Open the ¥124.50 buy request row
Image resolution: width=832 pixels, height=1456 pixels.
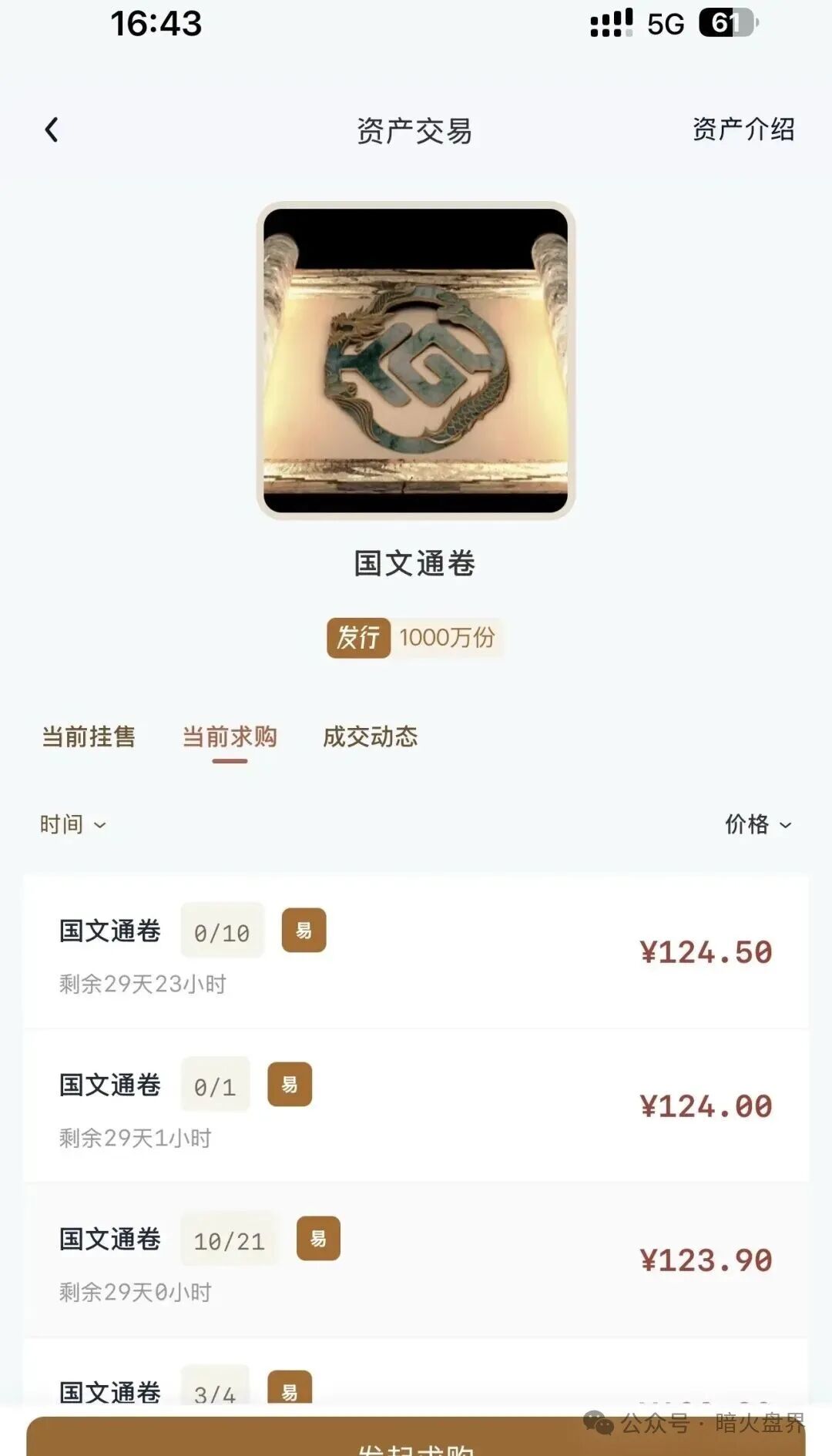coord(416,952)
